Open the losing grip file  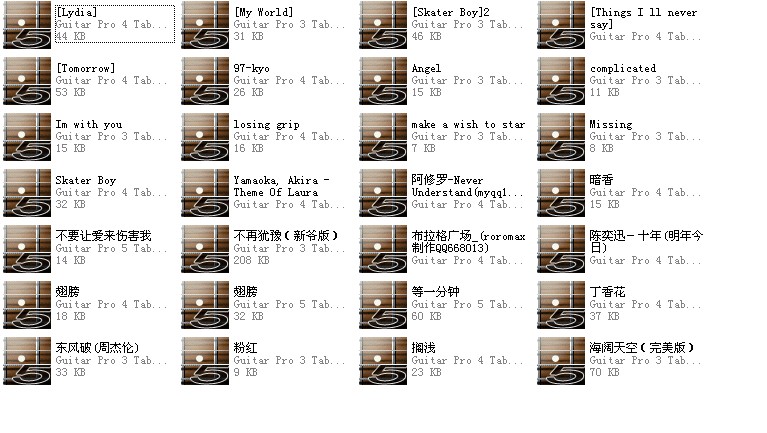(x=205, y=137)
